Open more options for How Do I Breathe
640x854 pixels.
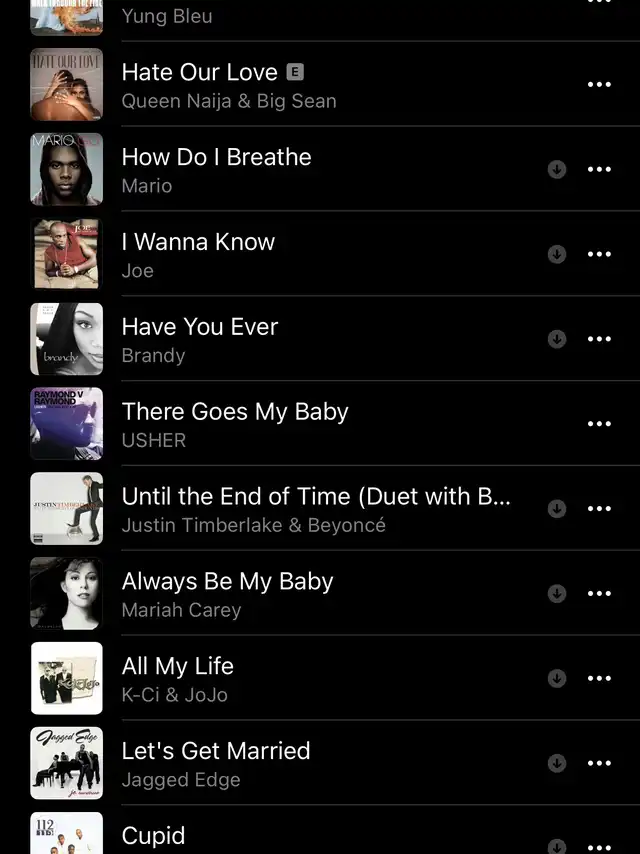click(599, 170)
